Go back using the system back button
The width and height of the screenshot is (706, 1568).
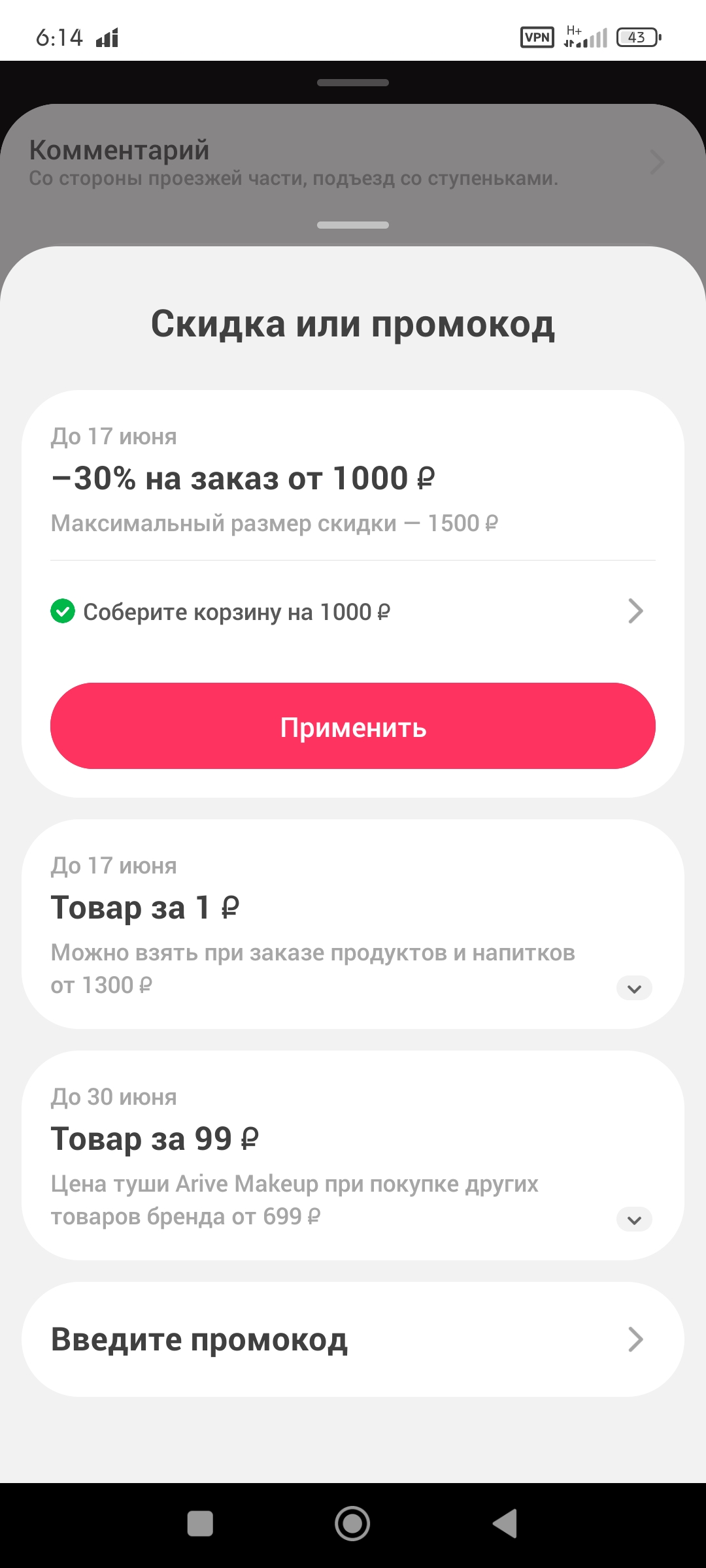(x=505, y=1524)
